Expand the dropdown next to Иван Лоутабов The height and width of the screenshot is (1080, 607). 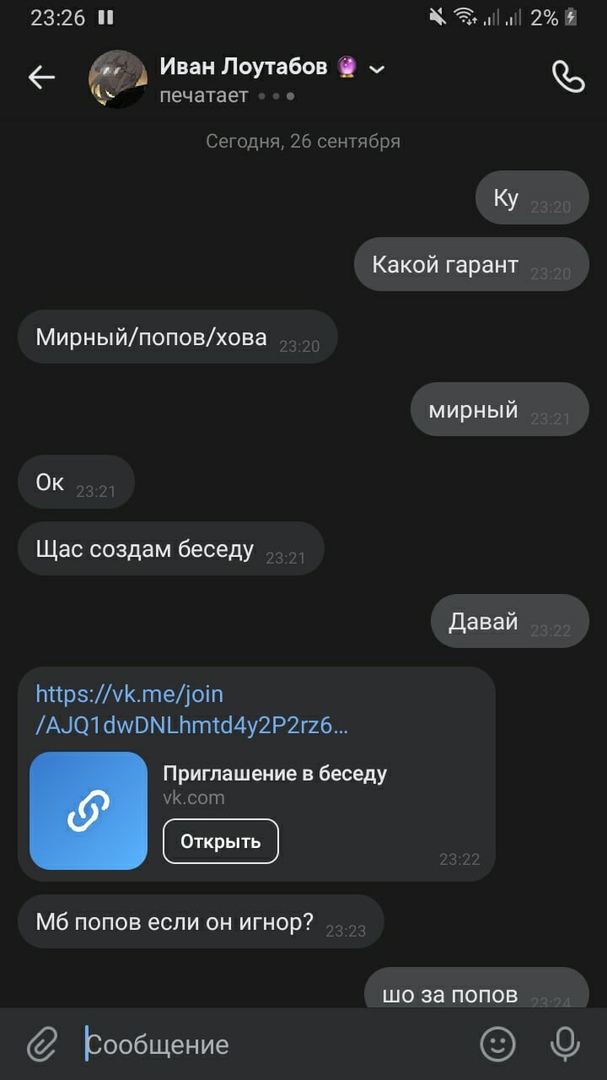(x=377, y=69)
